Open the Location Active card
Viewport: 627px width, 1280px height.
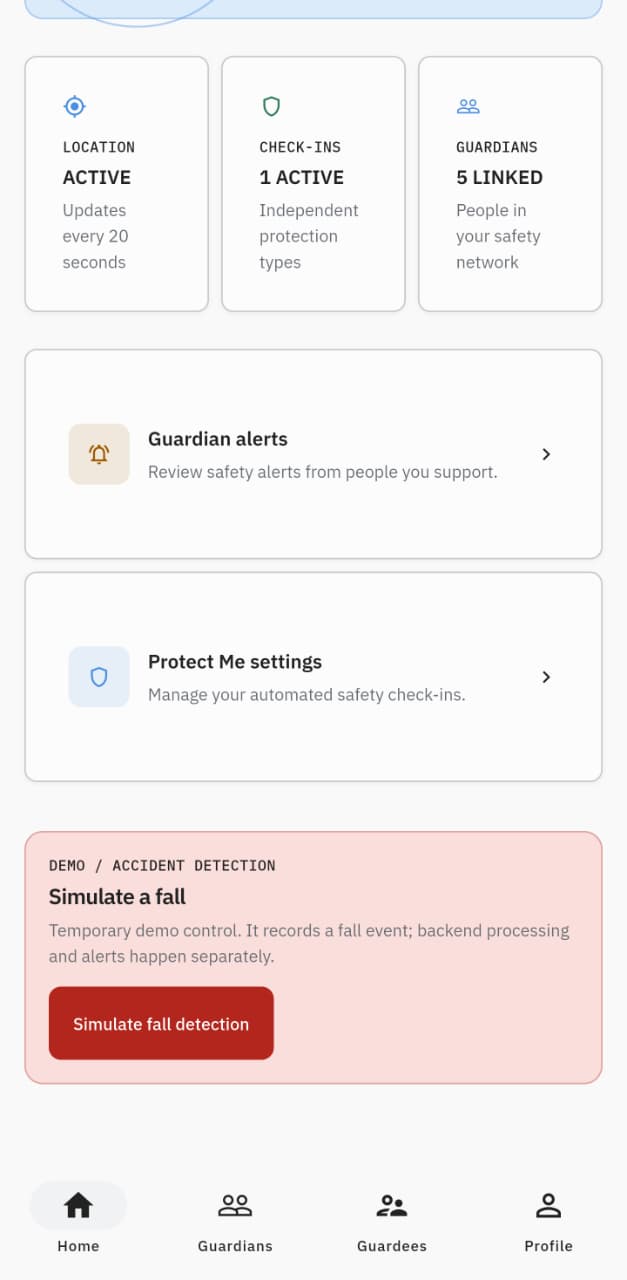(x=116, y=184)
